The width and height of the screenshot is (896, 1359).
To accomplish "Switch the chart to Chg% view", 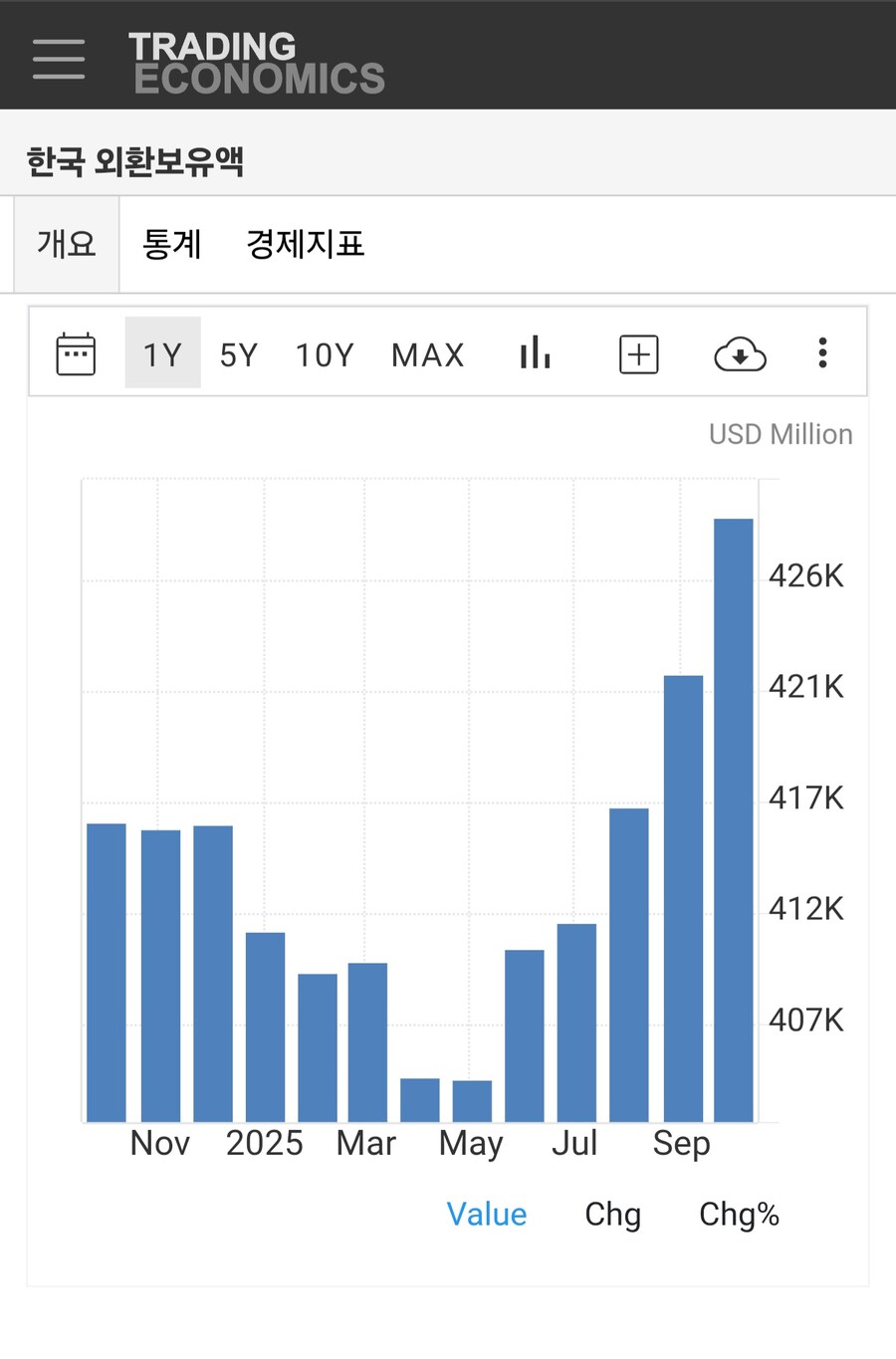I will tap(739, 1214).
